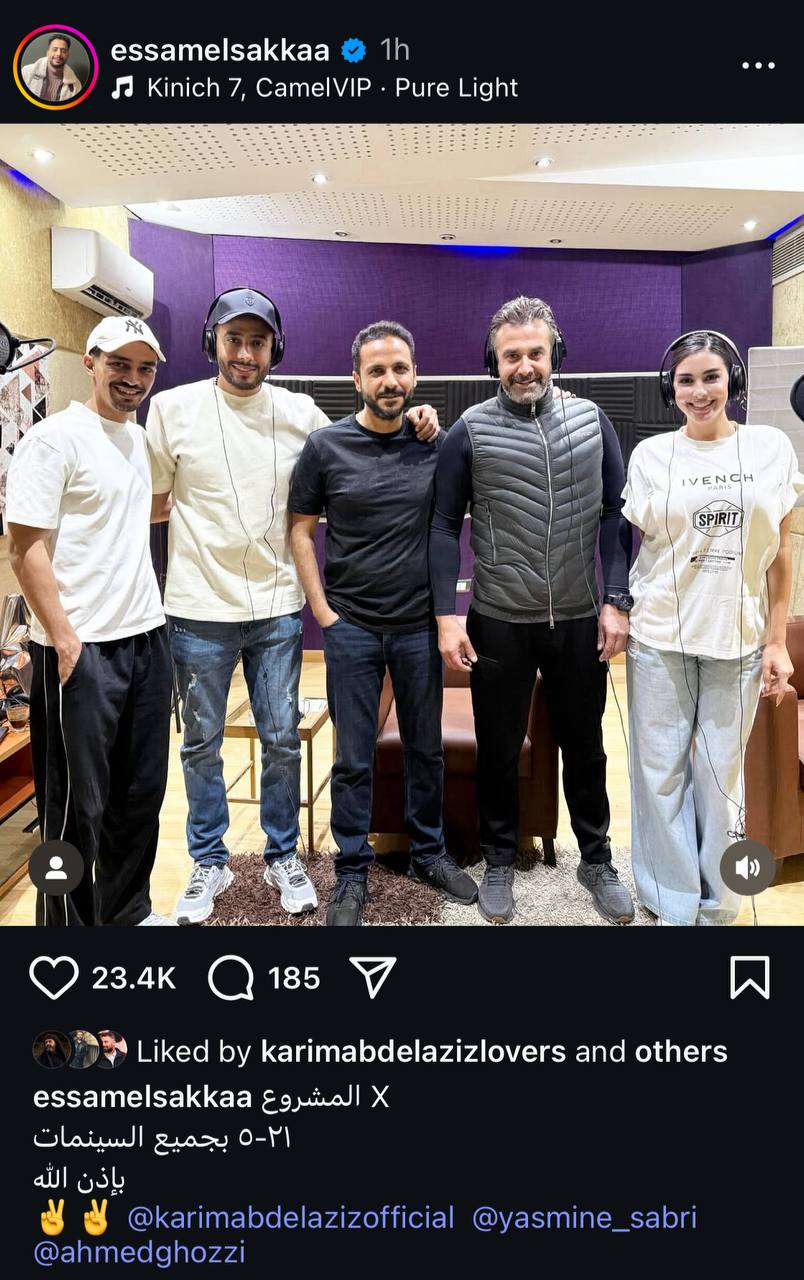804x1280 pixels.
Task: Toggle the post's sound
Action: click(x=747, y=867)
